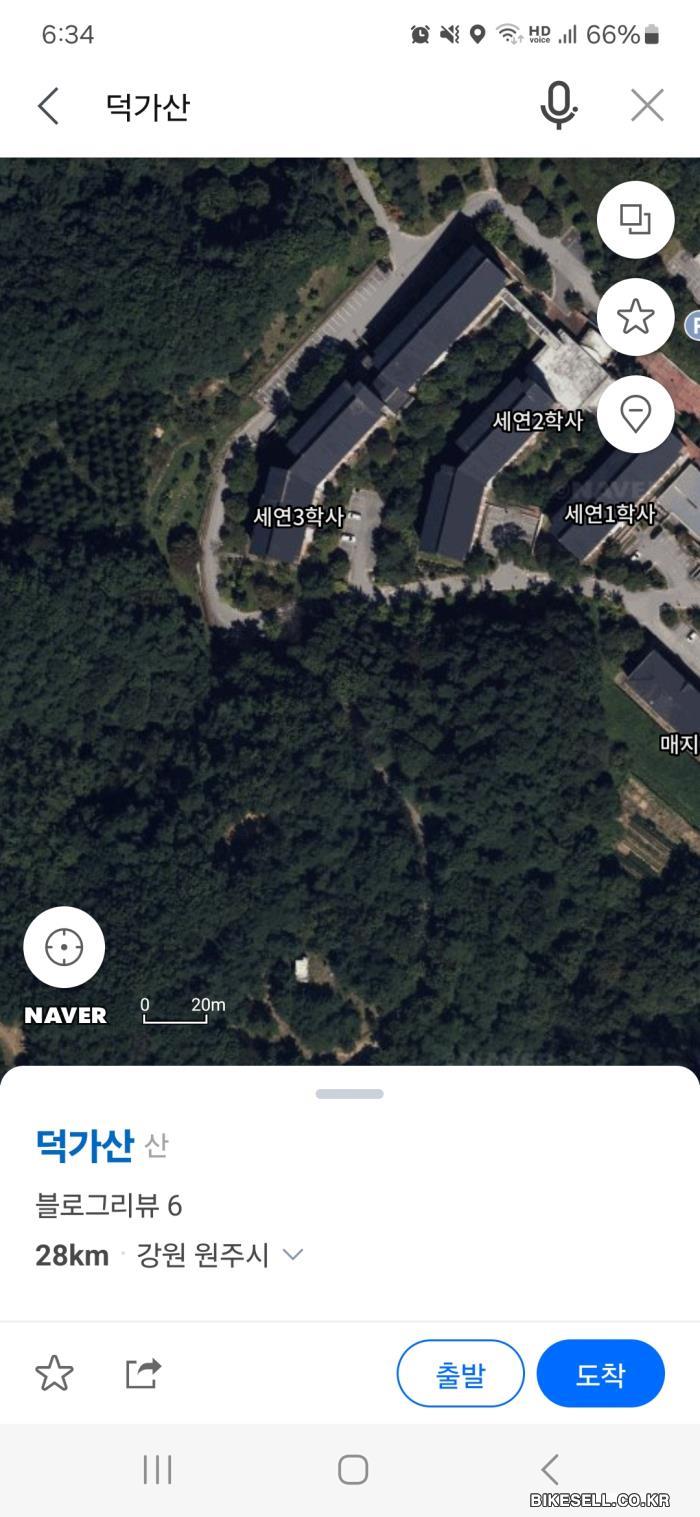
Task: Open the 세연1학사 map label
Action: (x=609, y=514)
